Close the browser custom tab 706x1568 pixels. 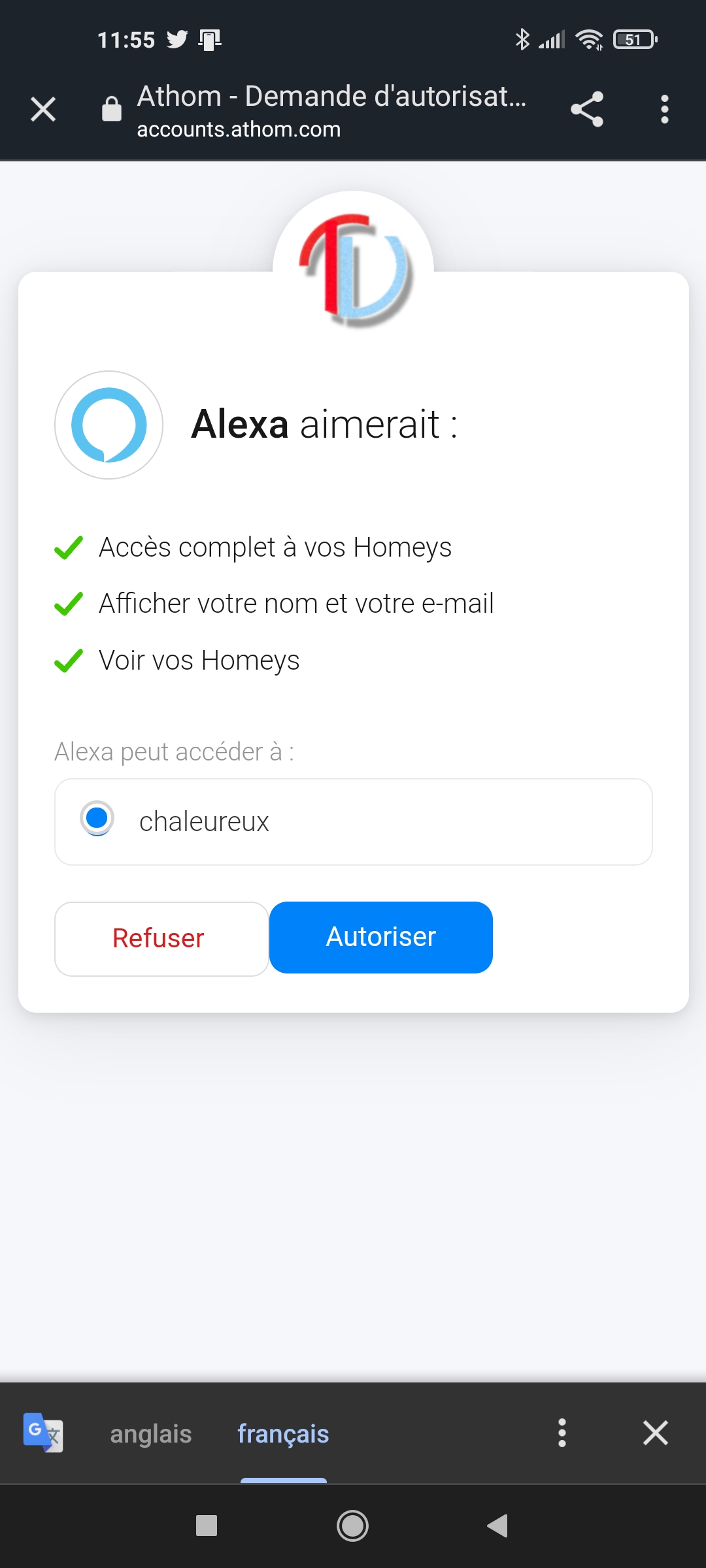pyautogui.click(x=43, y=109)
